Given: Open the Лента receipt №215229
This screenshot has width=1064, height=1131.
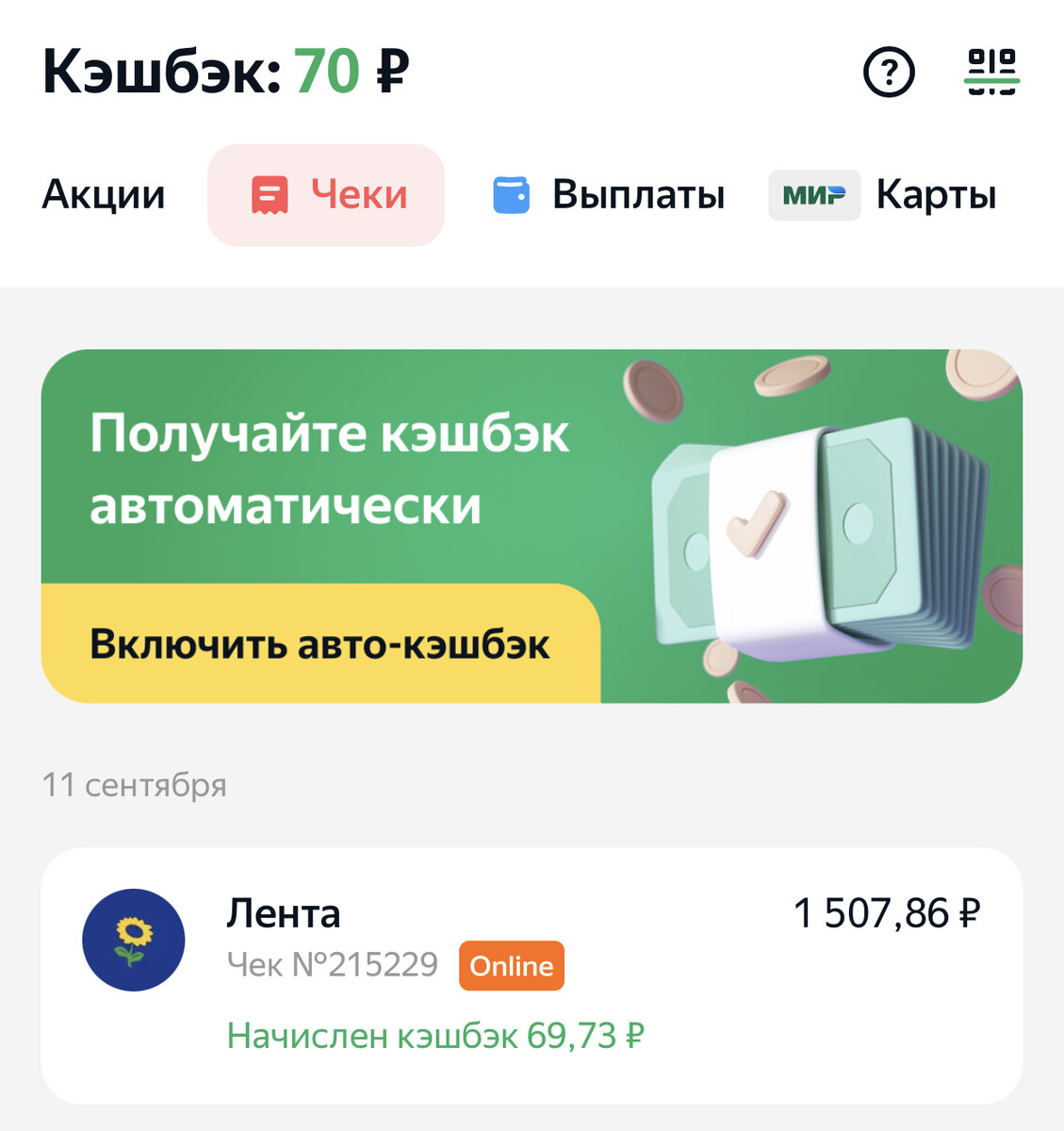Looking at the screenshot, I should click(x=531, y=975).
